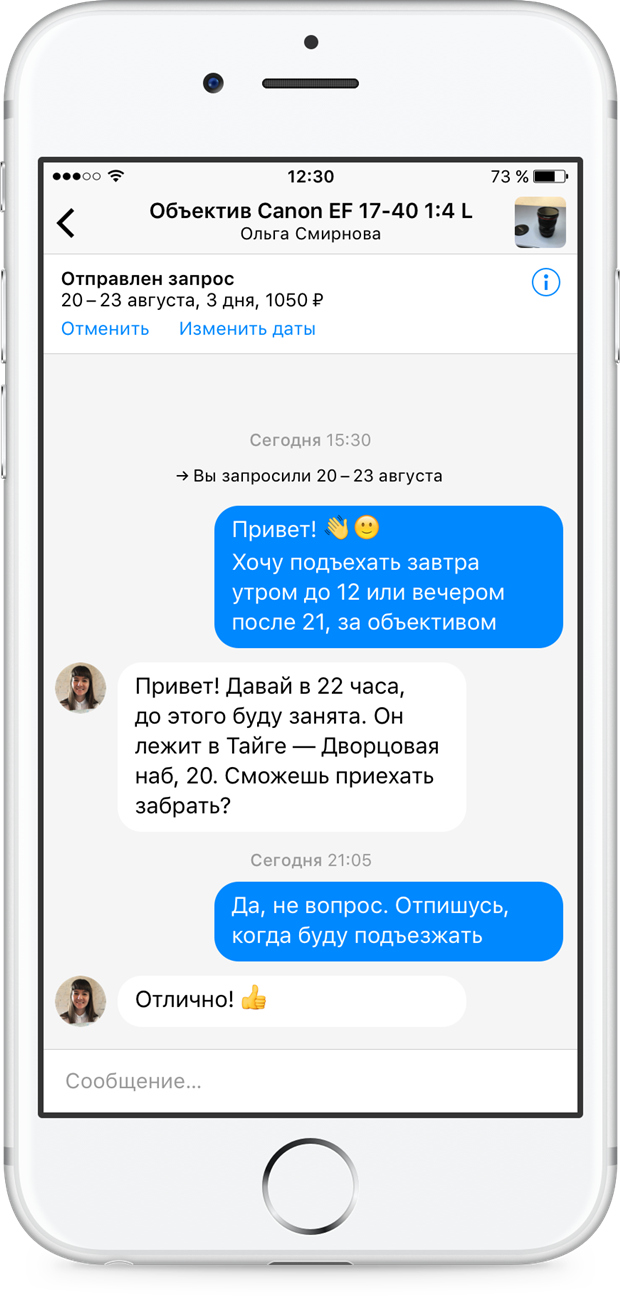620x1296 pixels.
Task: Tap Изменить даты to change dates
Action: [x=247, y=329]
